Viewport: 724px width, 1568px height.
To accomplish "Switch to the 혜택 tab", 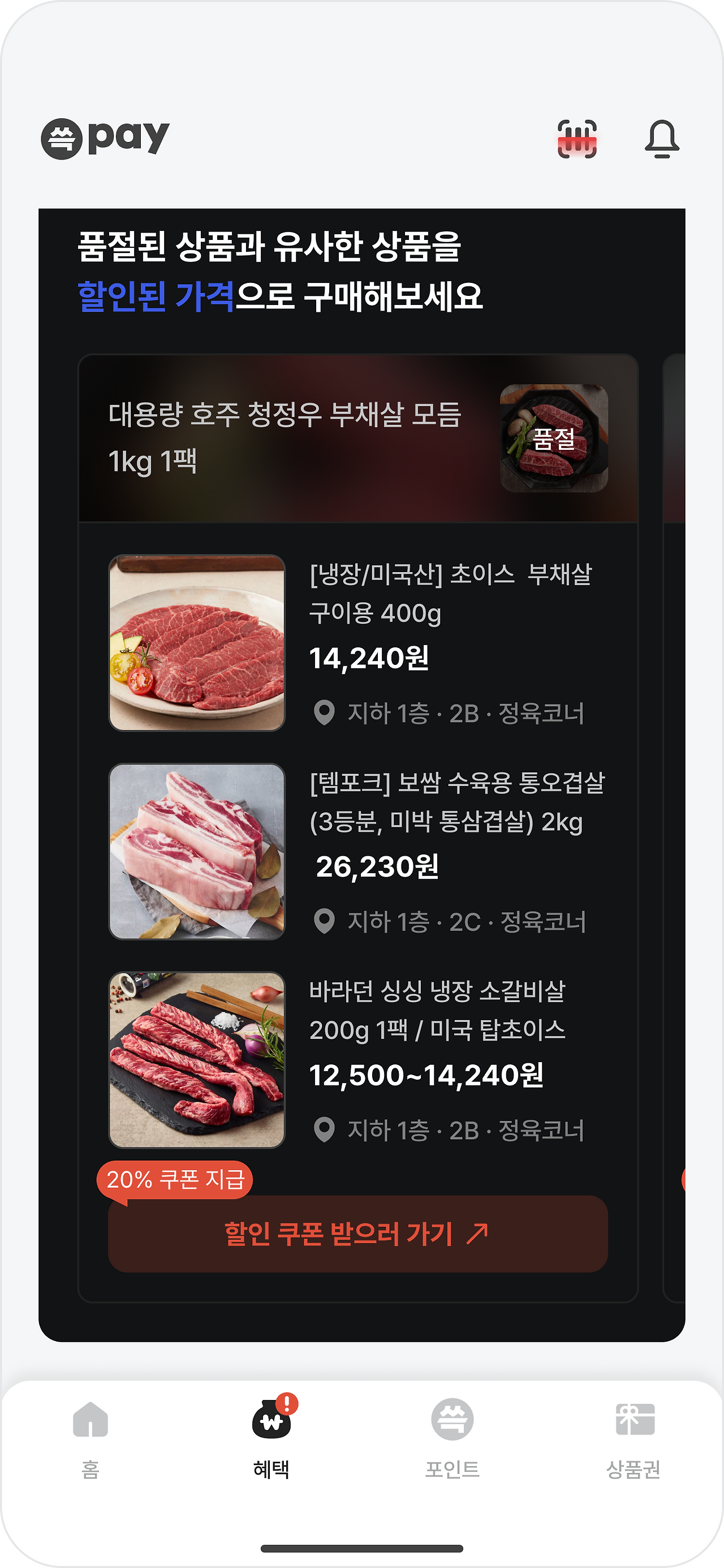I will 271,1439.
